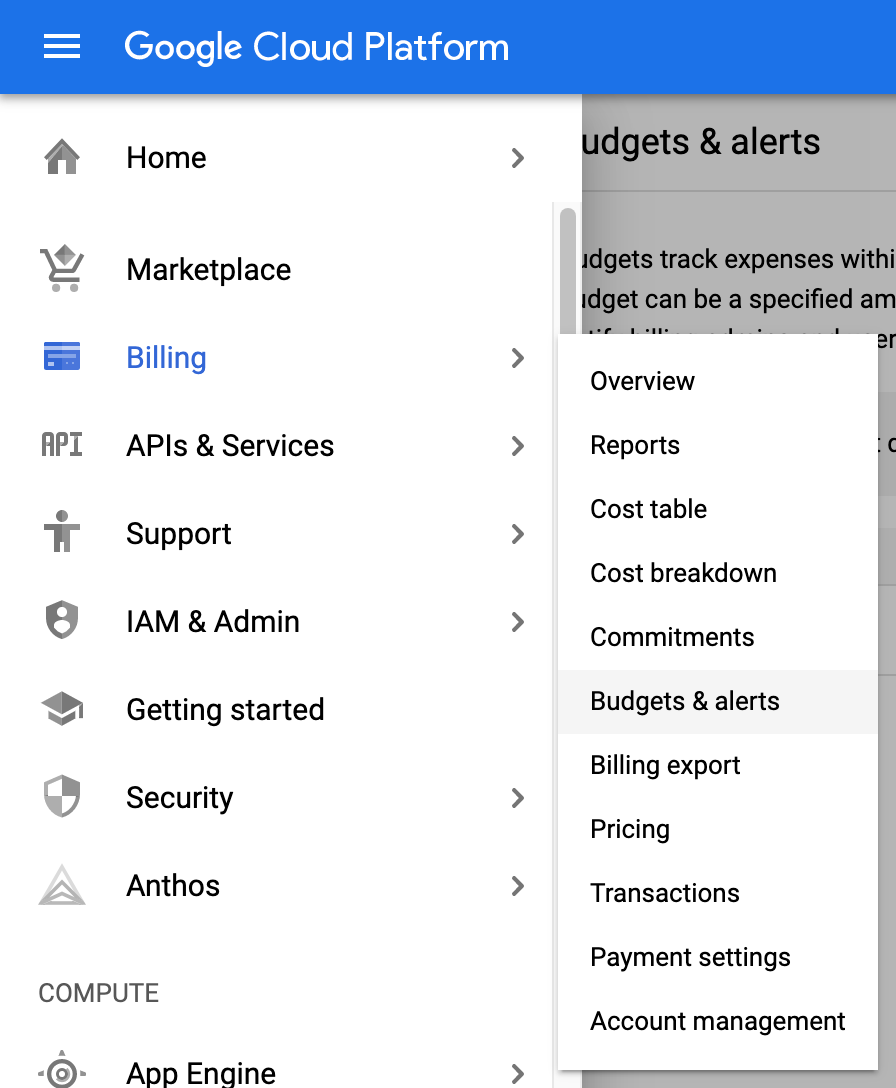
Task: Open Cost breakdown
Action: point(683,573)
